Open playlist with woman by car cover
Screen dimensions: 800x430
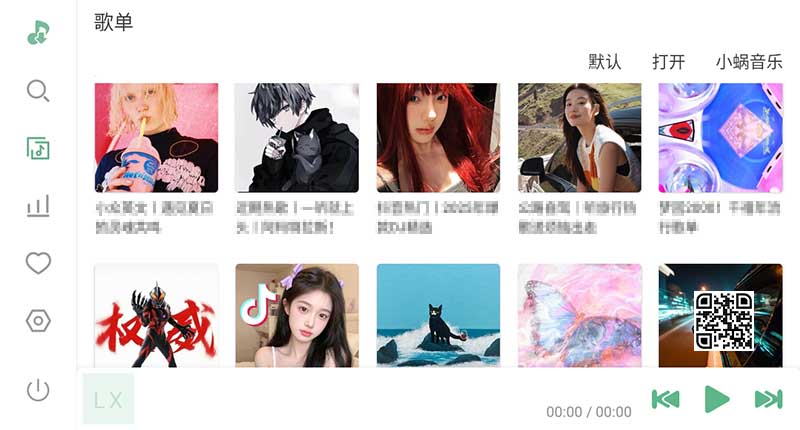pyautogui.click(x=579, y=137)
